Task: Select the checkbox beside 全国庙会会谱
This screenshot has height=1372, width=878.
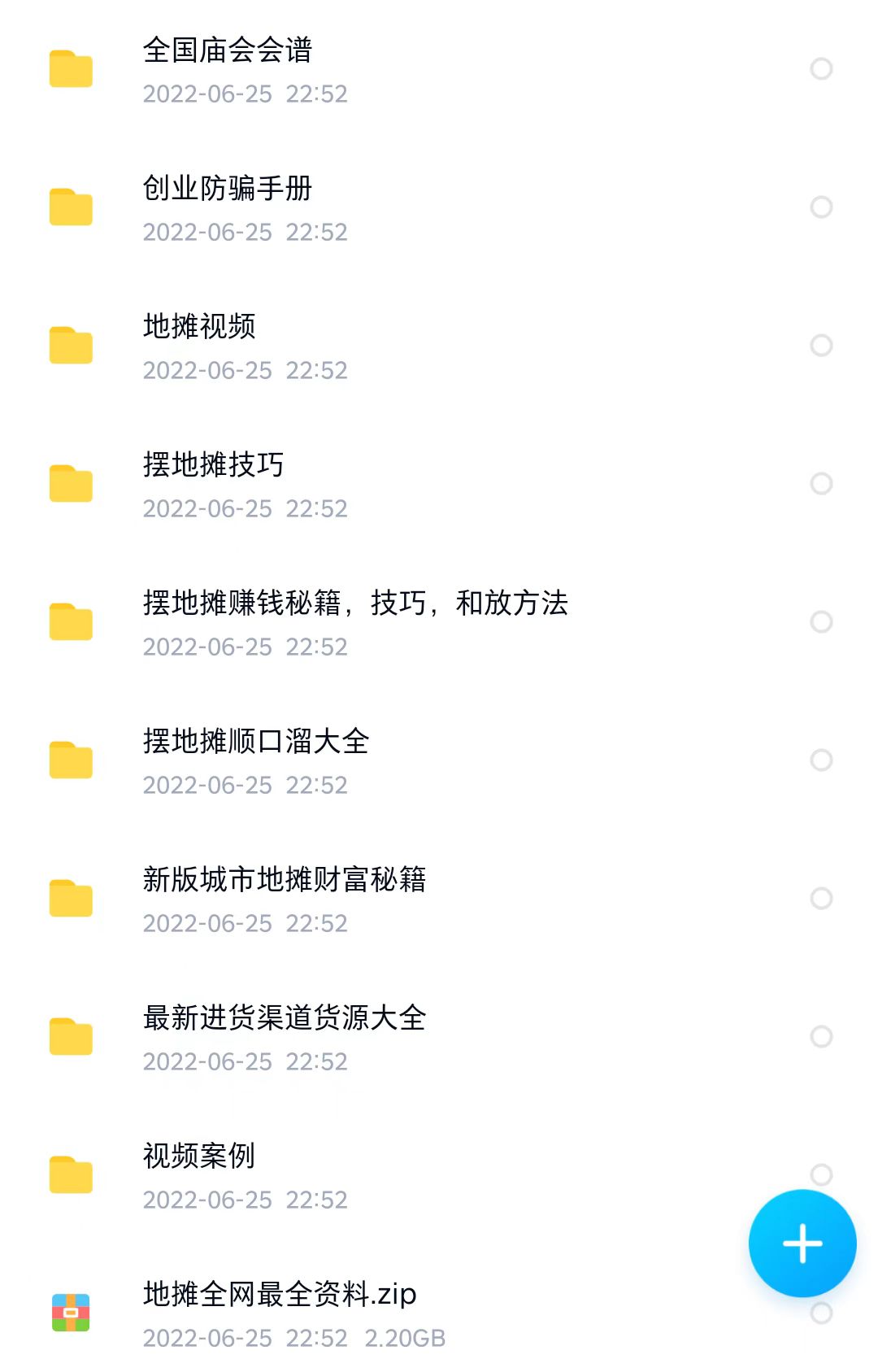Action: [x=821, y=69]
